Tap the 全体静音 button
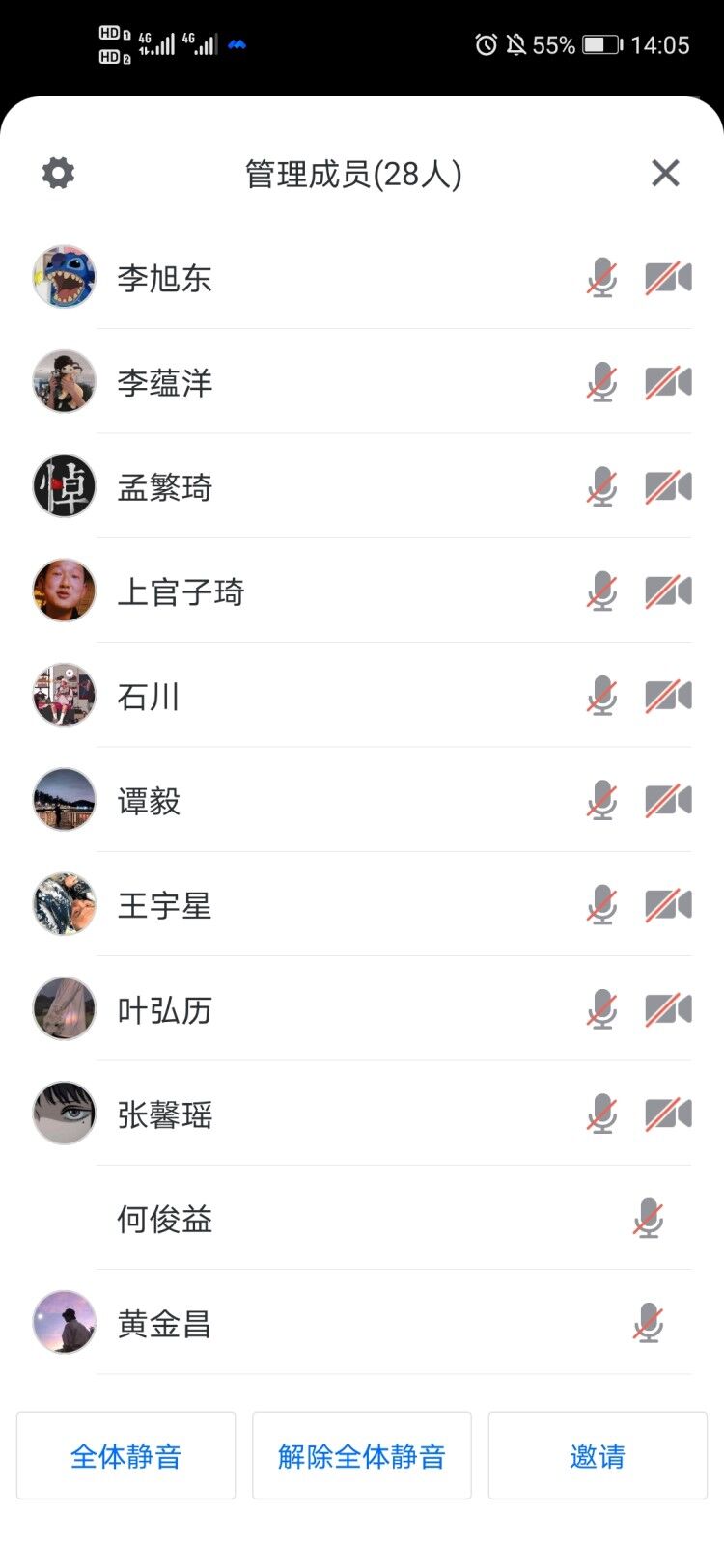 (x=125, y=1455)
